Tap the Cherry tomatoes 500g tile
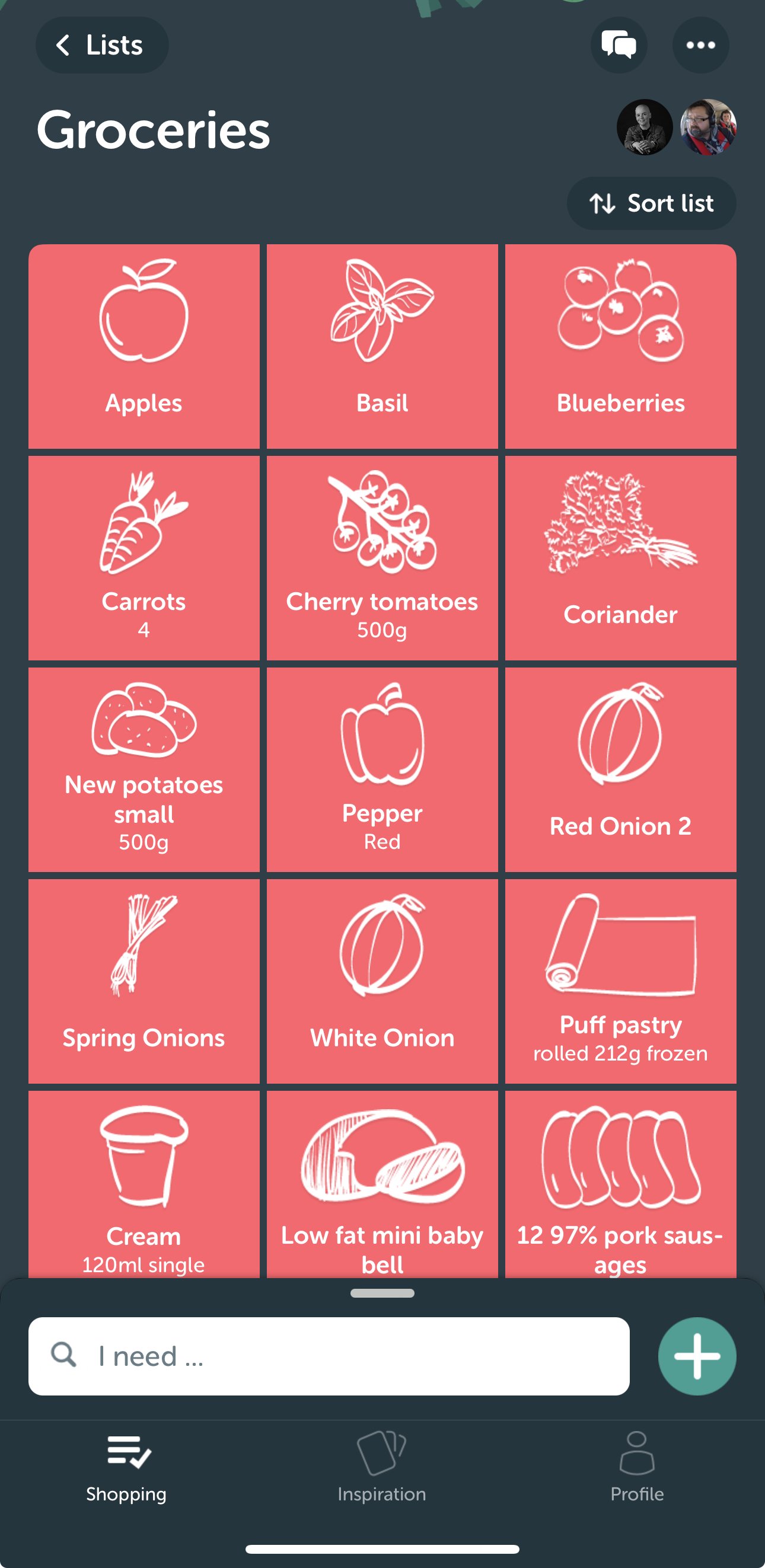The width and height of the screenshot is (765, 1568). (x=383, y=558)
